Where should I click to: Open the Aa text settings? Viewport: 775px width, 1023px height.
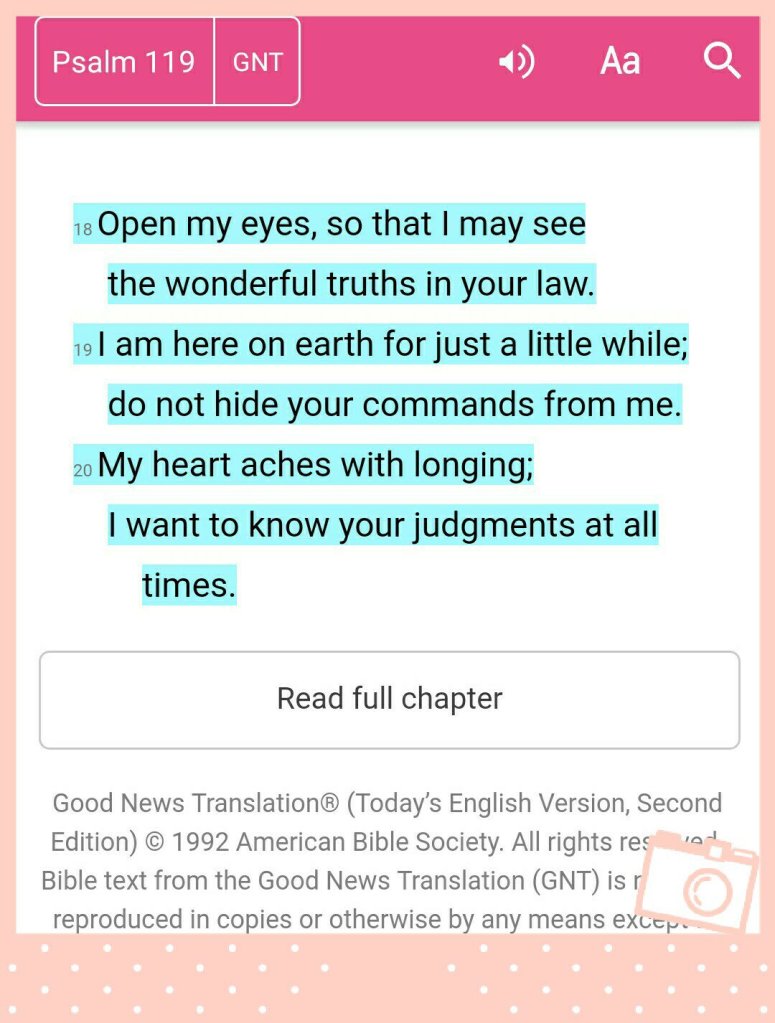(619, 62)
